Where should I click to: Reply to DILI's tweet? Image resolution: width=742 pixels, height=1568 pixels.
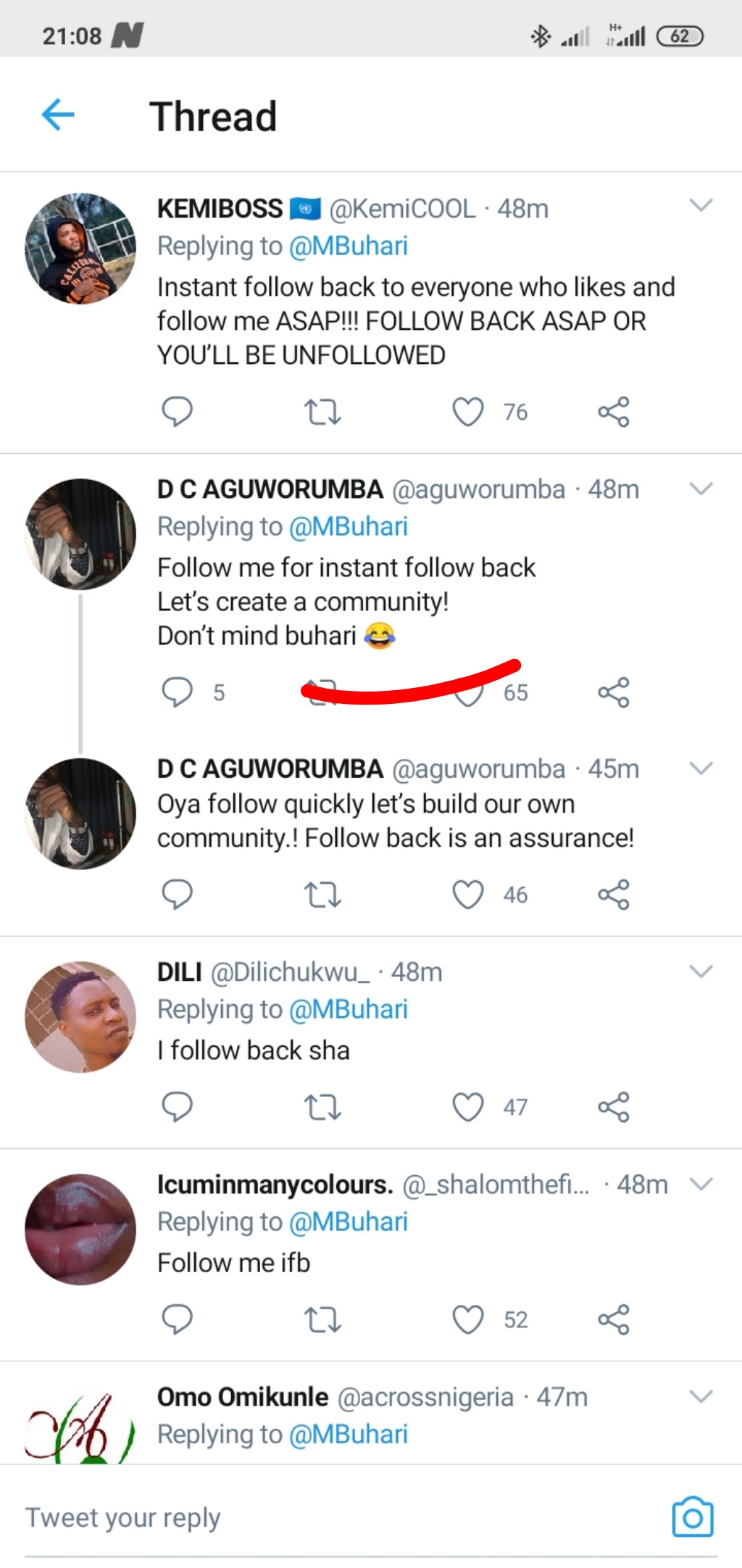[177, 1107]
